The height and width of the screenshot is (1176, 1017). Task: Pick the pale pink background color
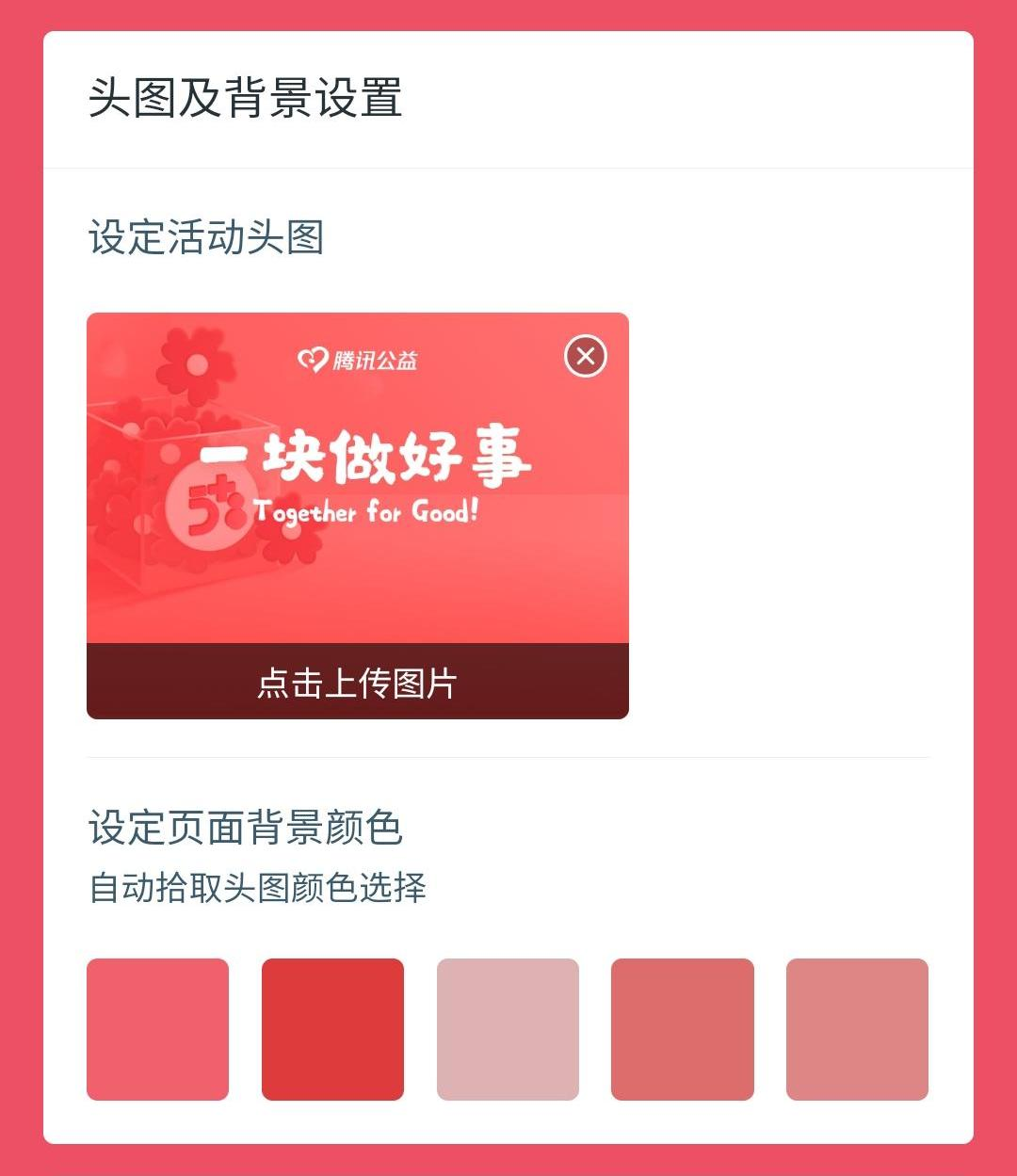coord(508,1029)
